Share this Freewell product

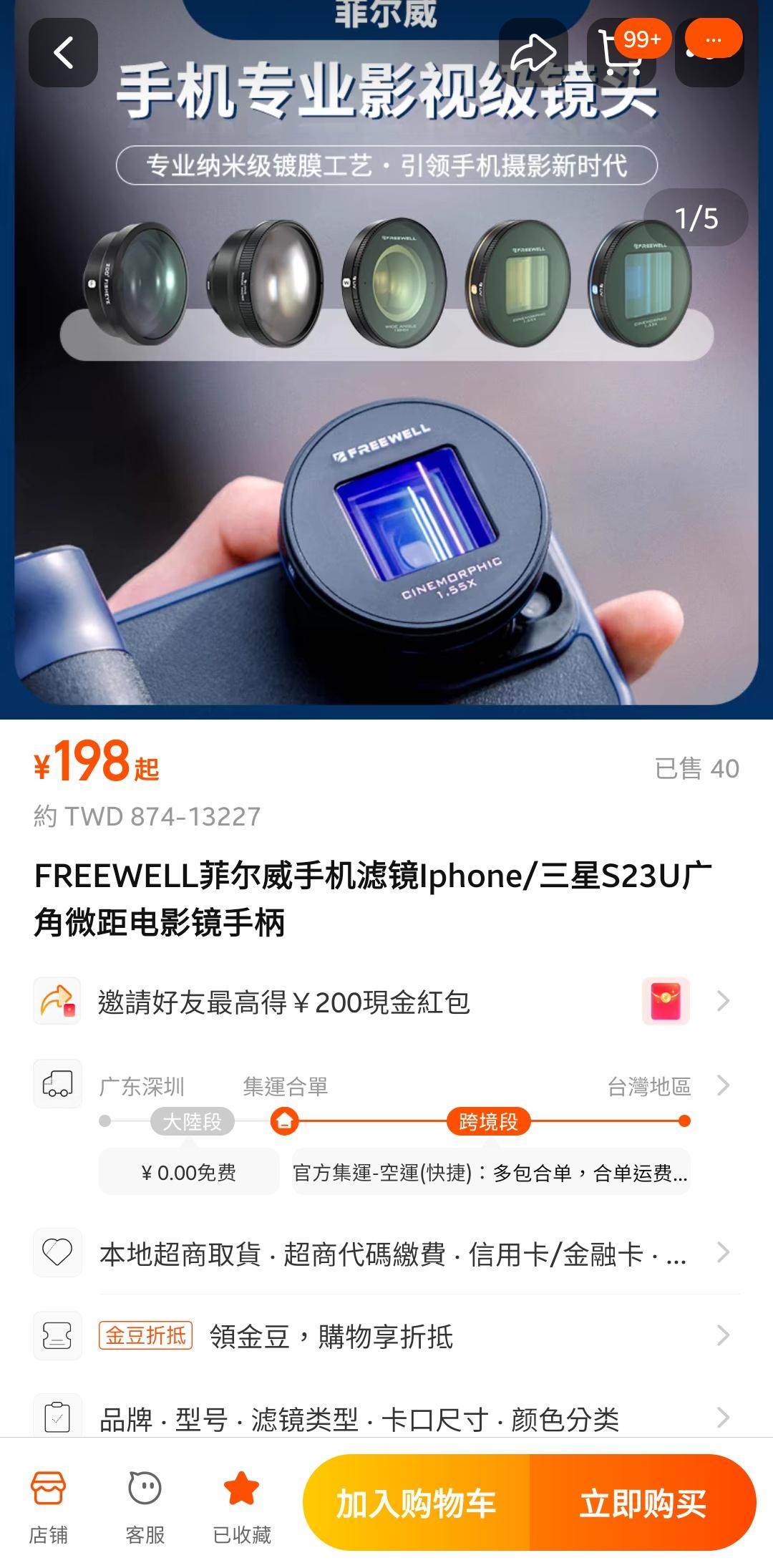533,53
